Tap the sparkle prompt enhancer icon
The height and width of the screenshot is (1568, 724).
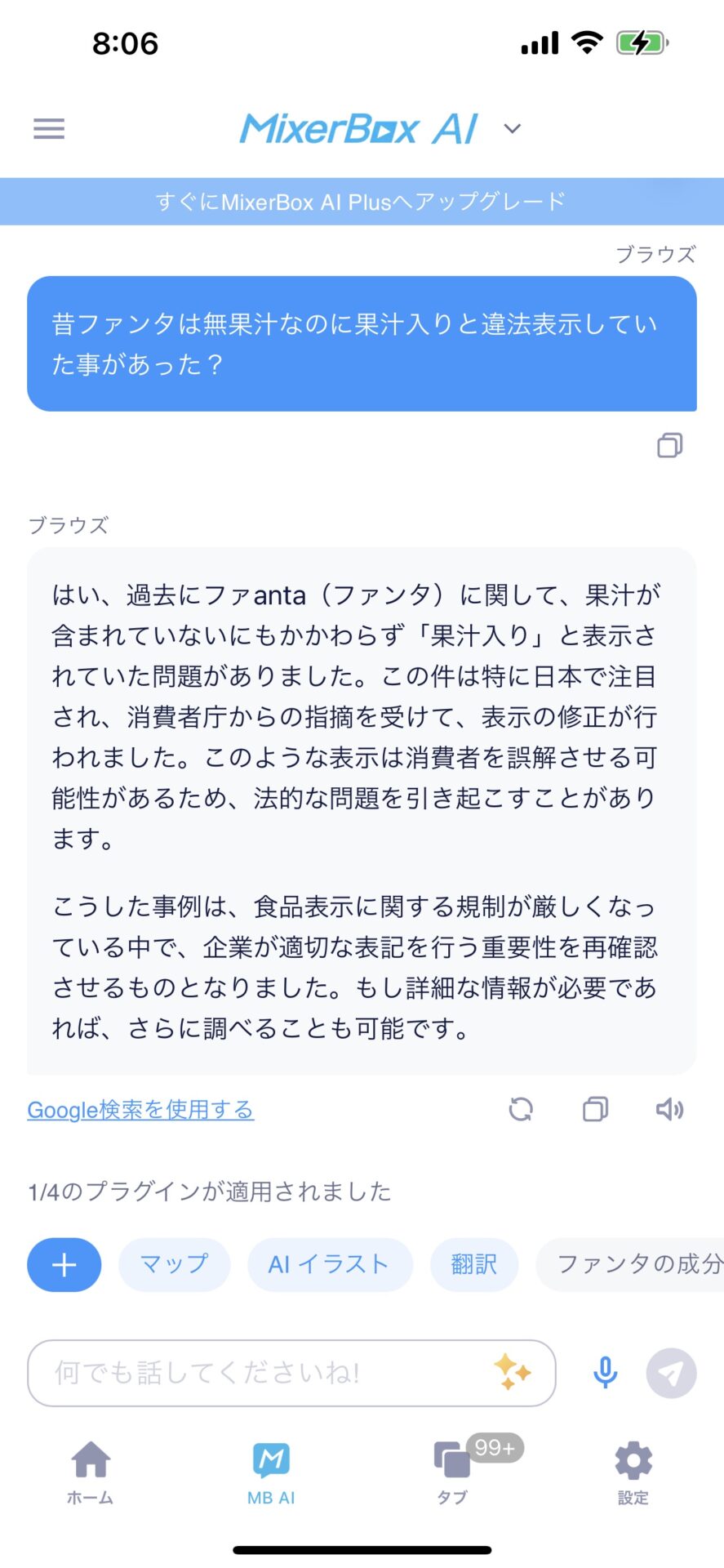point(513,1372)
